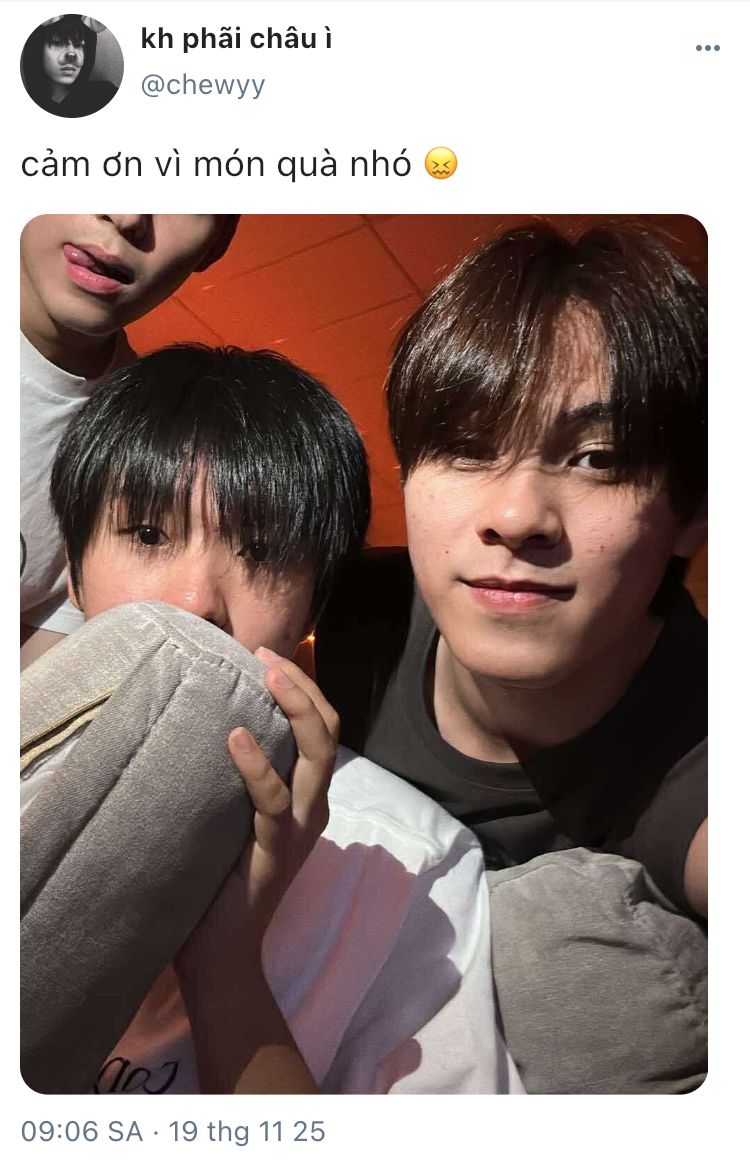Tap the 09:06 SA timestamp link
Viewport: 750px width, 1163px height.
coord(82,1131)
